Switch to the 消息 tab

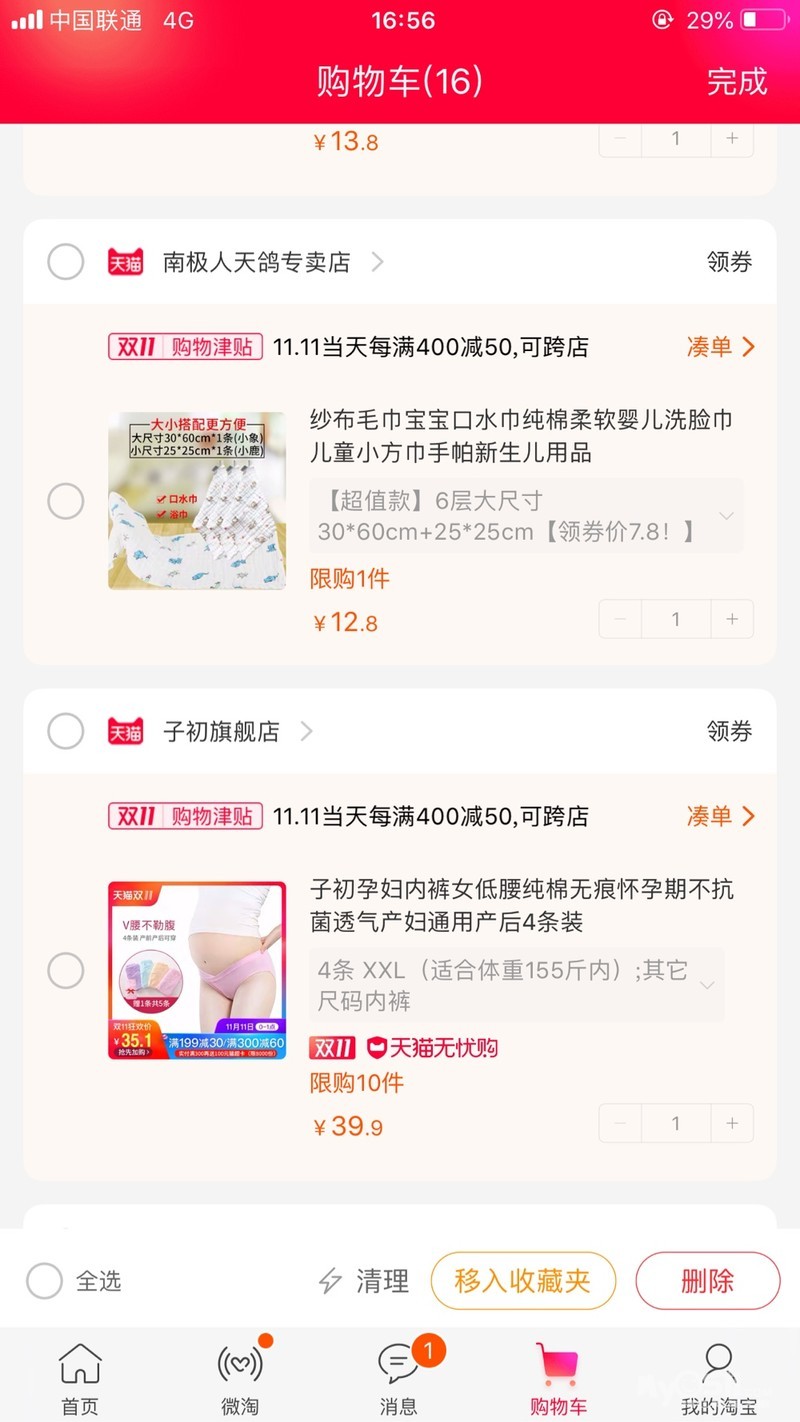(399, 1378)
